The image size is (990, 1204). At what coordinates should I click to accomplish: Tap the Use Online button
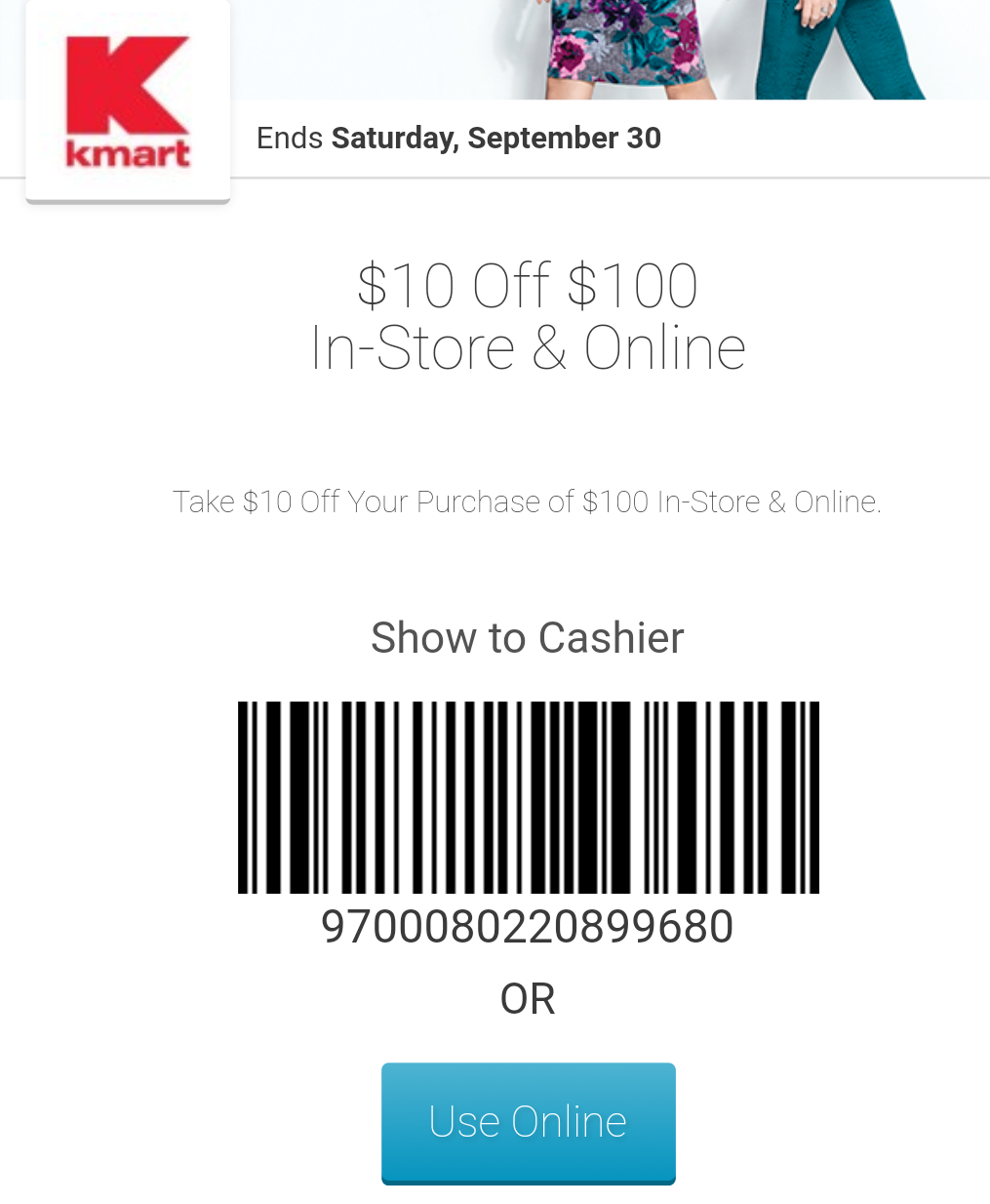528,1122
